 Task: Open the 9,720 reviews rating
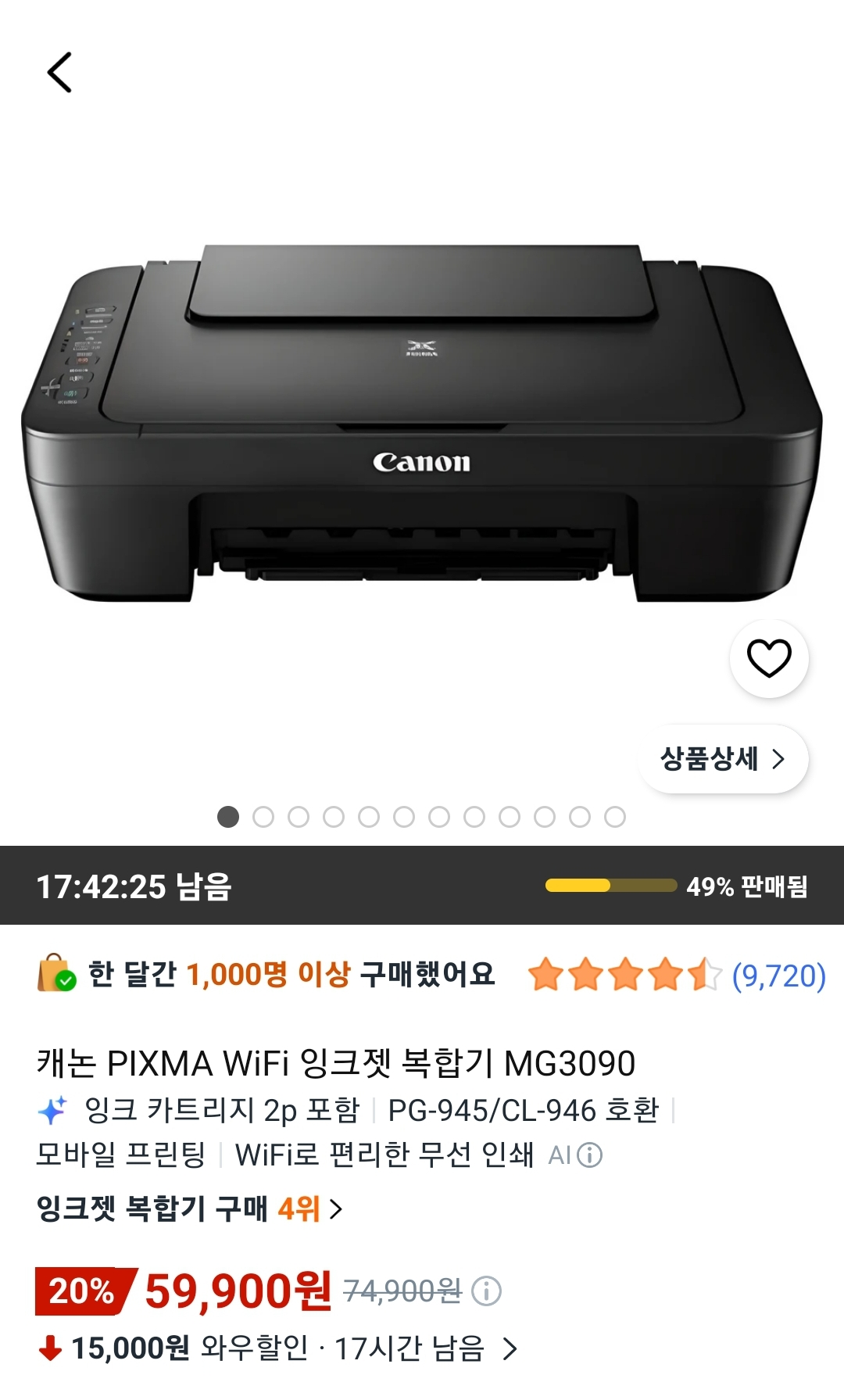pos(677,976)
